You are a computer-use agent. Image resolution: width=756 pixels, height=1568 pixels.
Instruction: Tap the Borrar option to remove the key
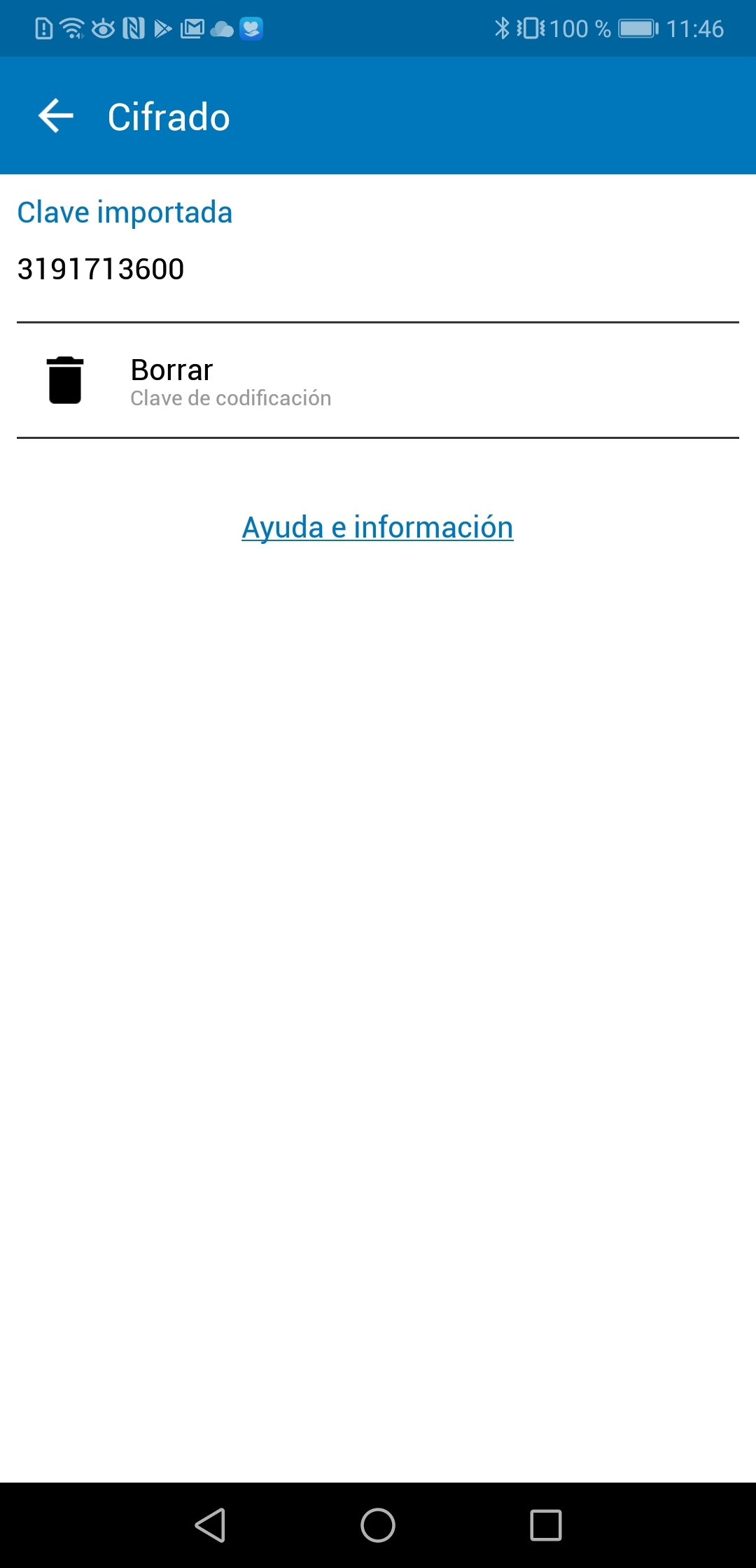click(171, 369)
